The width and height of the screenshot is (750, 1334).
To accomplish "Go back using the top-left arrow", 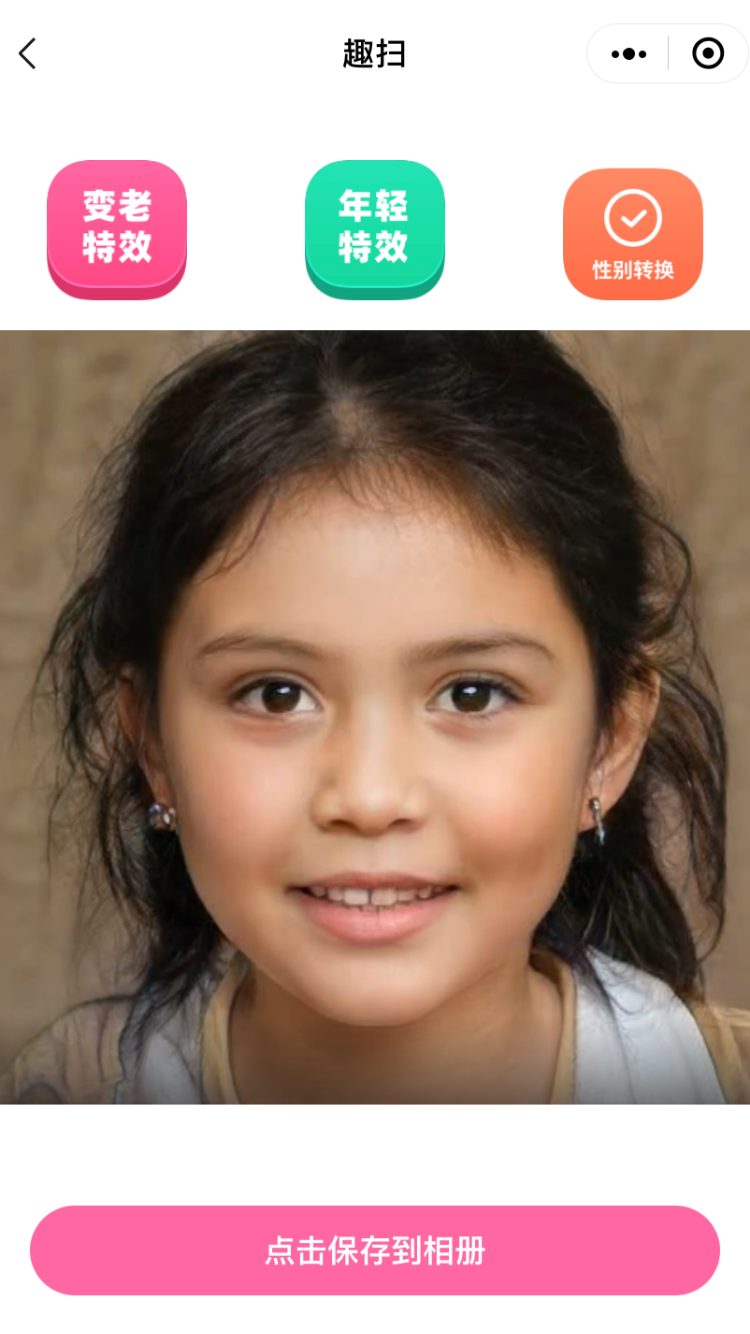I will click(28, 54).
